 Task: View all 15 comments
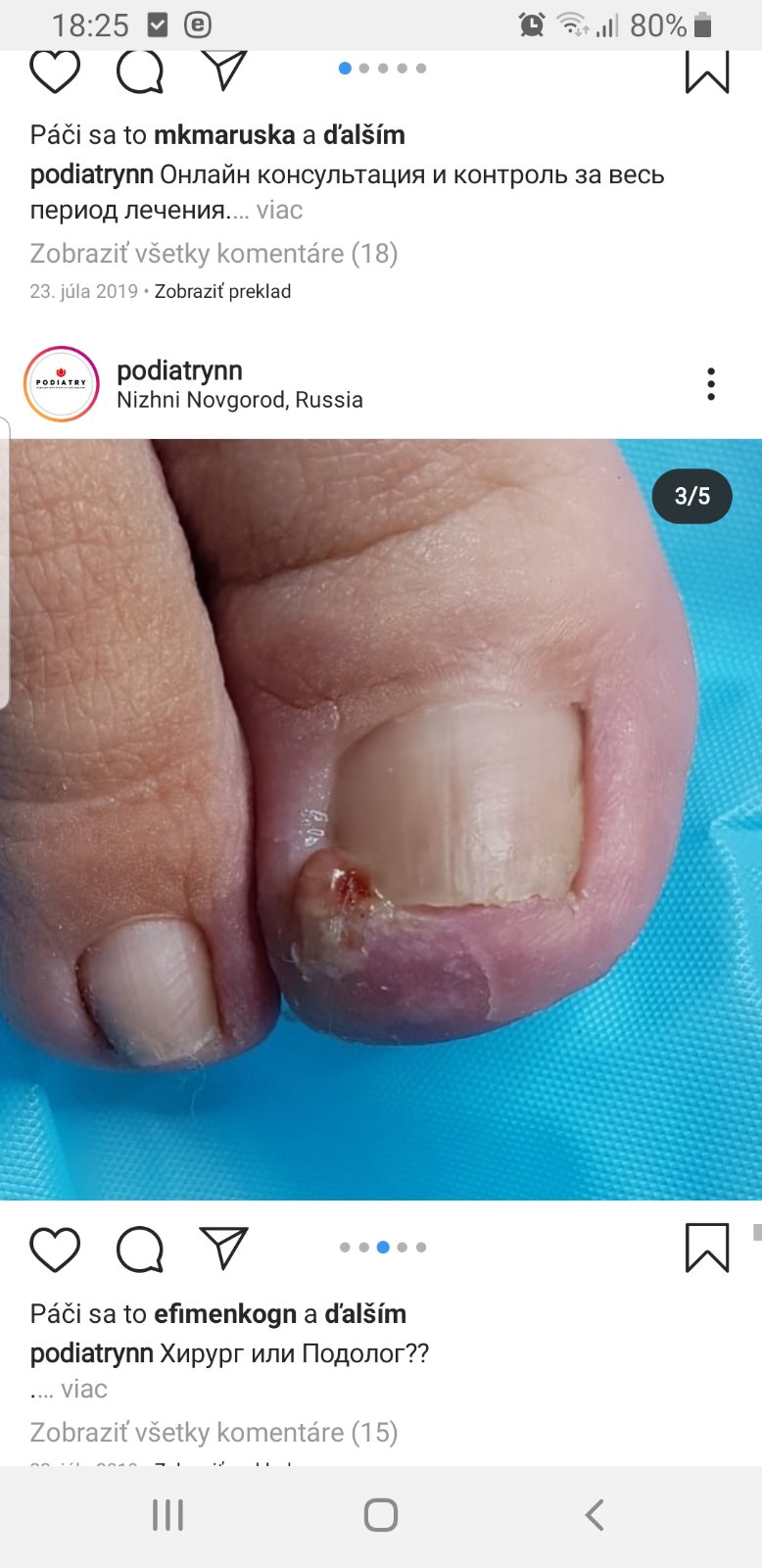pyautogui.click(x=214, y=1432)
